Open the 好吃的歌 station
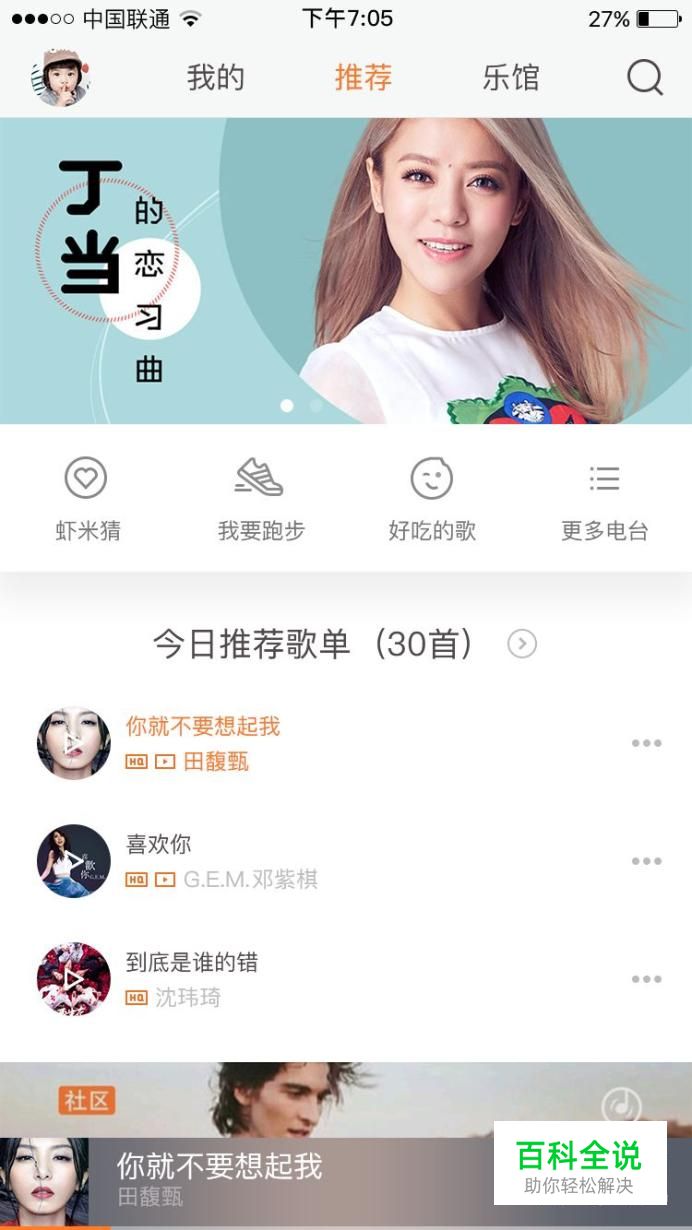This screenshot has width=692, height=1230. coord(432,500)
